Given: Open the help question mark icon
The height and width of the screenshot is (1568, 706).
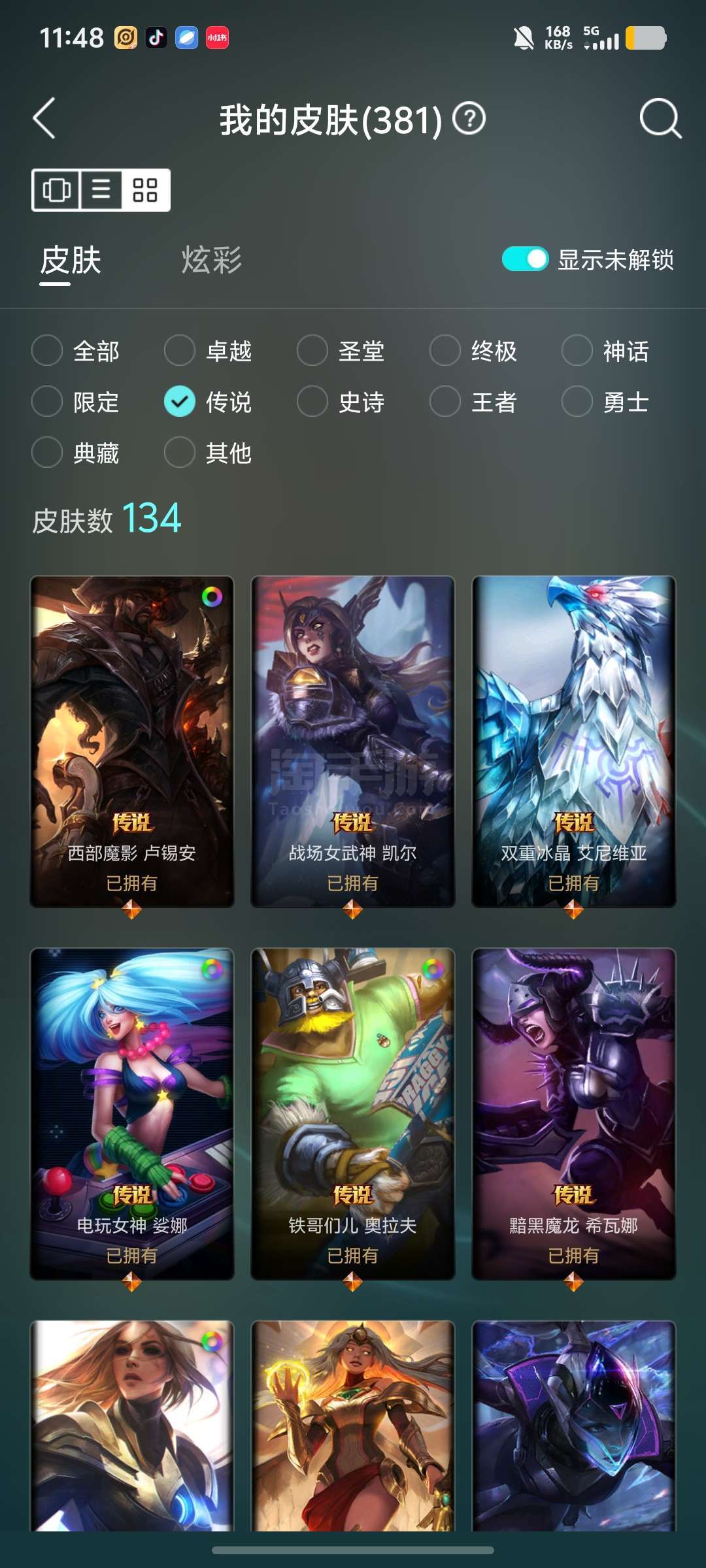Looking at the screenshot, I should pos(469,119).
